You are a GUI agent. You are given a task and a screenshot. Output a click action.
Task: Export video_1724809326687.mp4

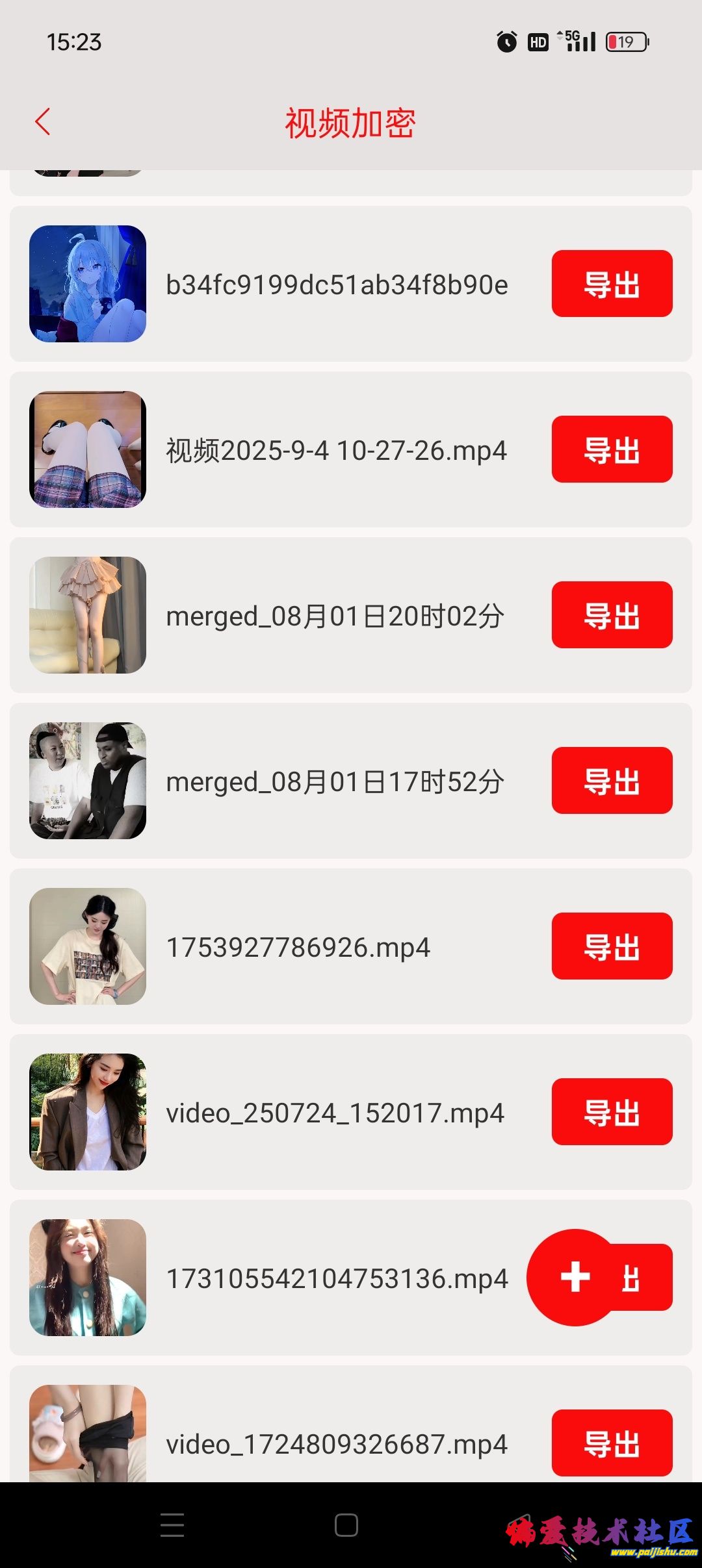click(611, 1443)
